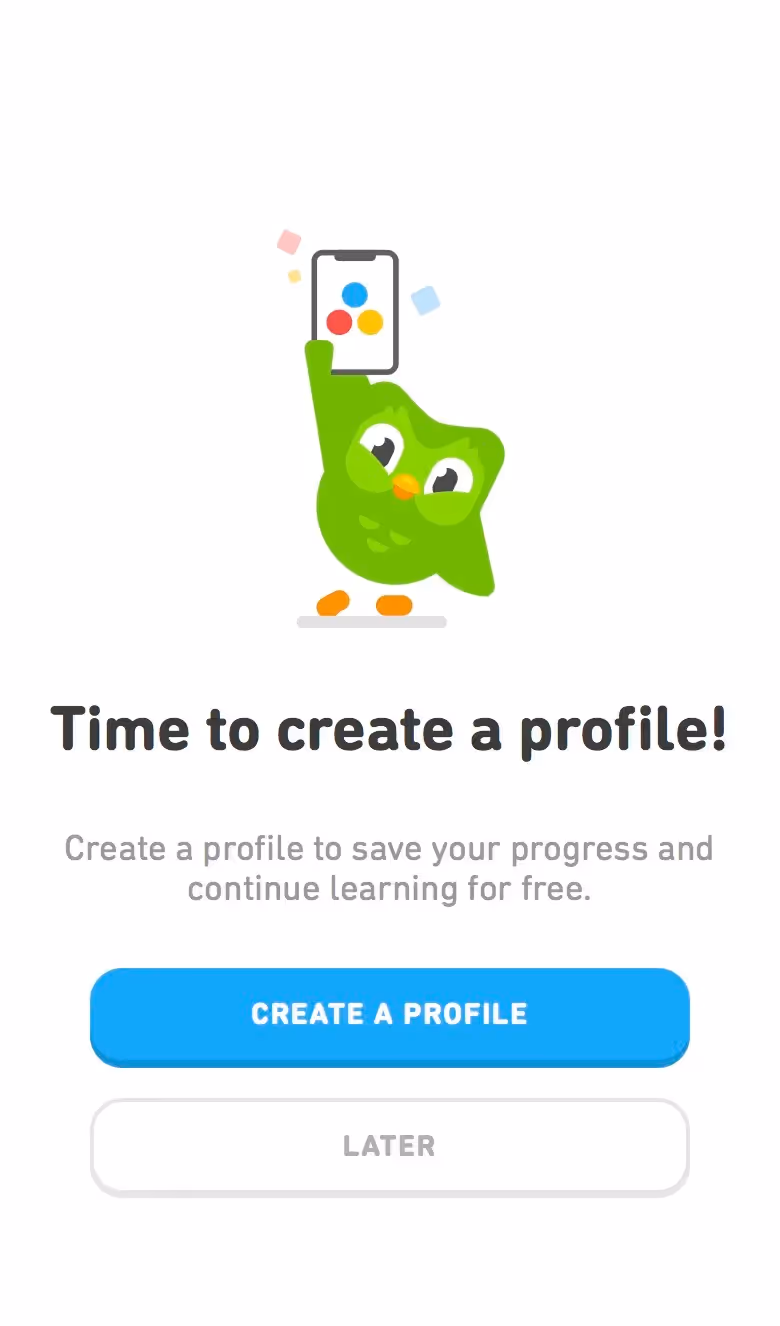Choose Later to skip profile creation
The image size is (780, 1326).
[x=389, y=1146]
